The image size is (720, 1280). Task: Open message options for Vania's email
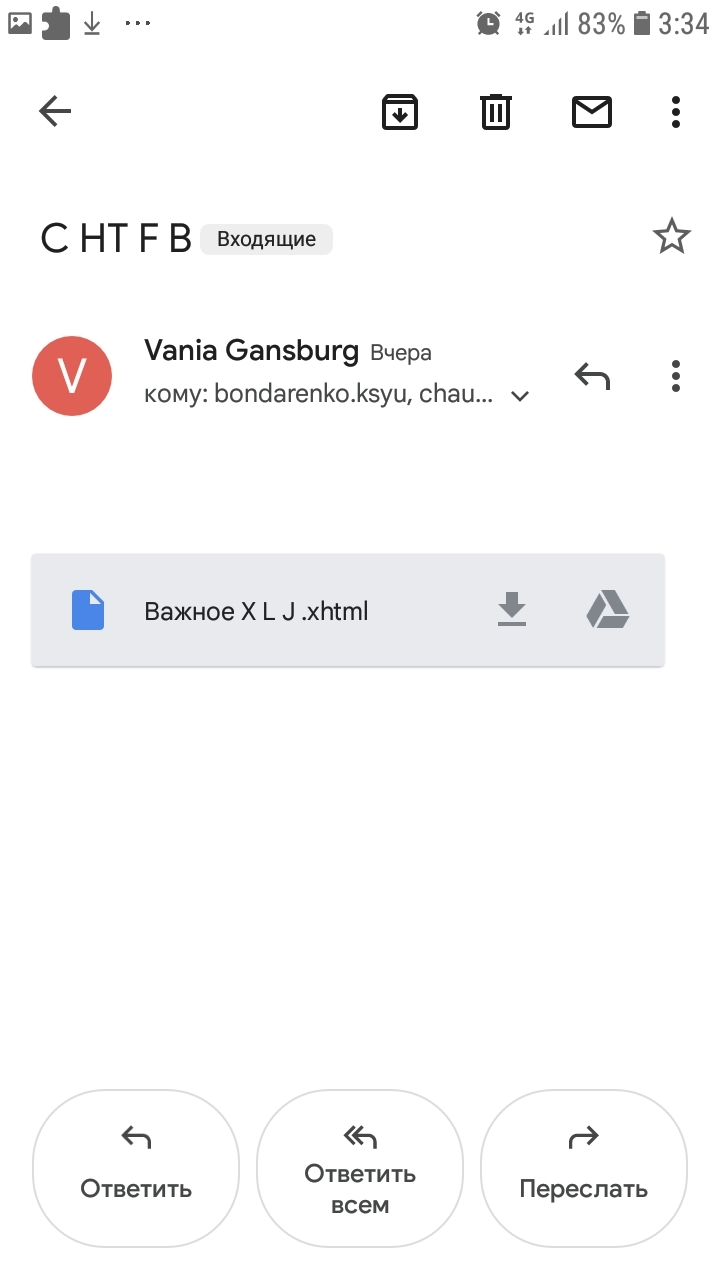pos(676,376)
